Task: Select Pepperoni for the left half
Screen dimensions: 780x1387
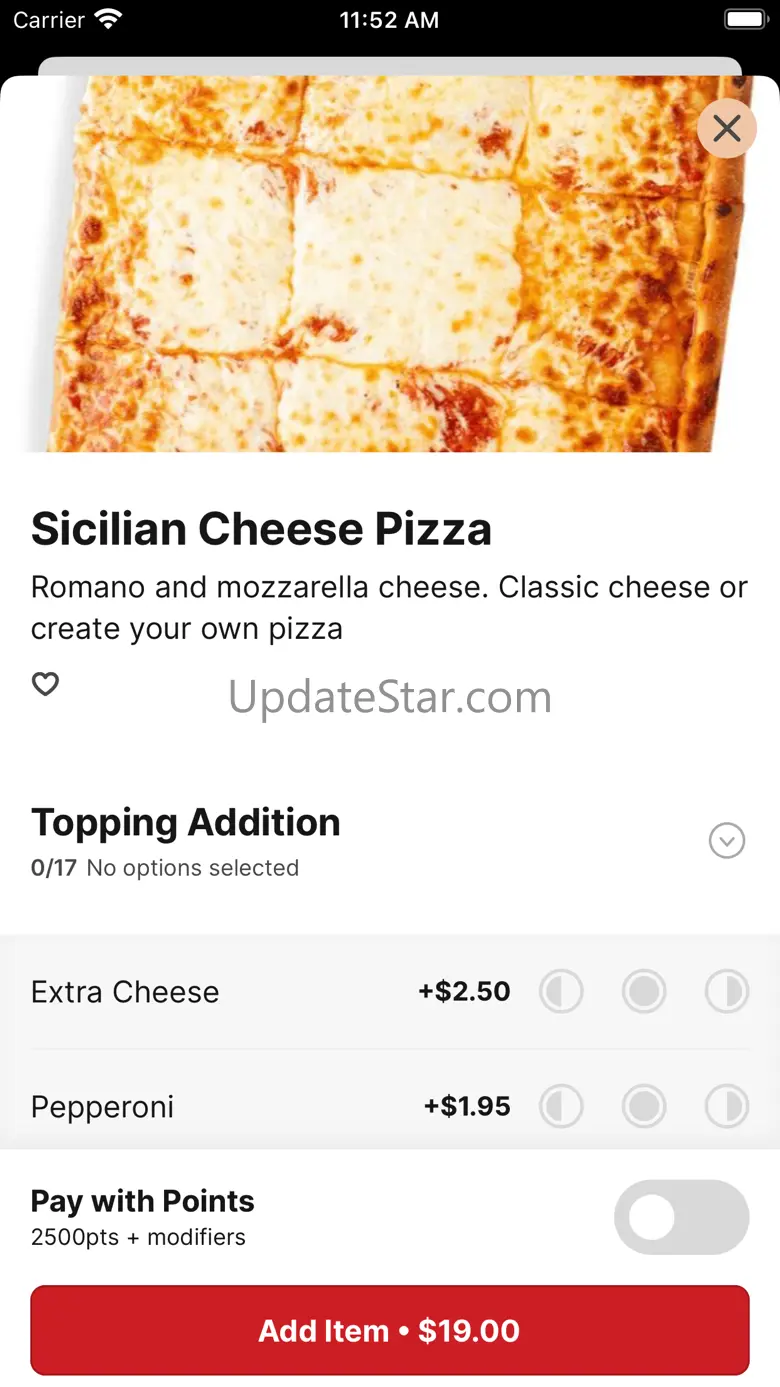Action: click(561, 1107)
